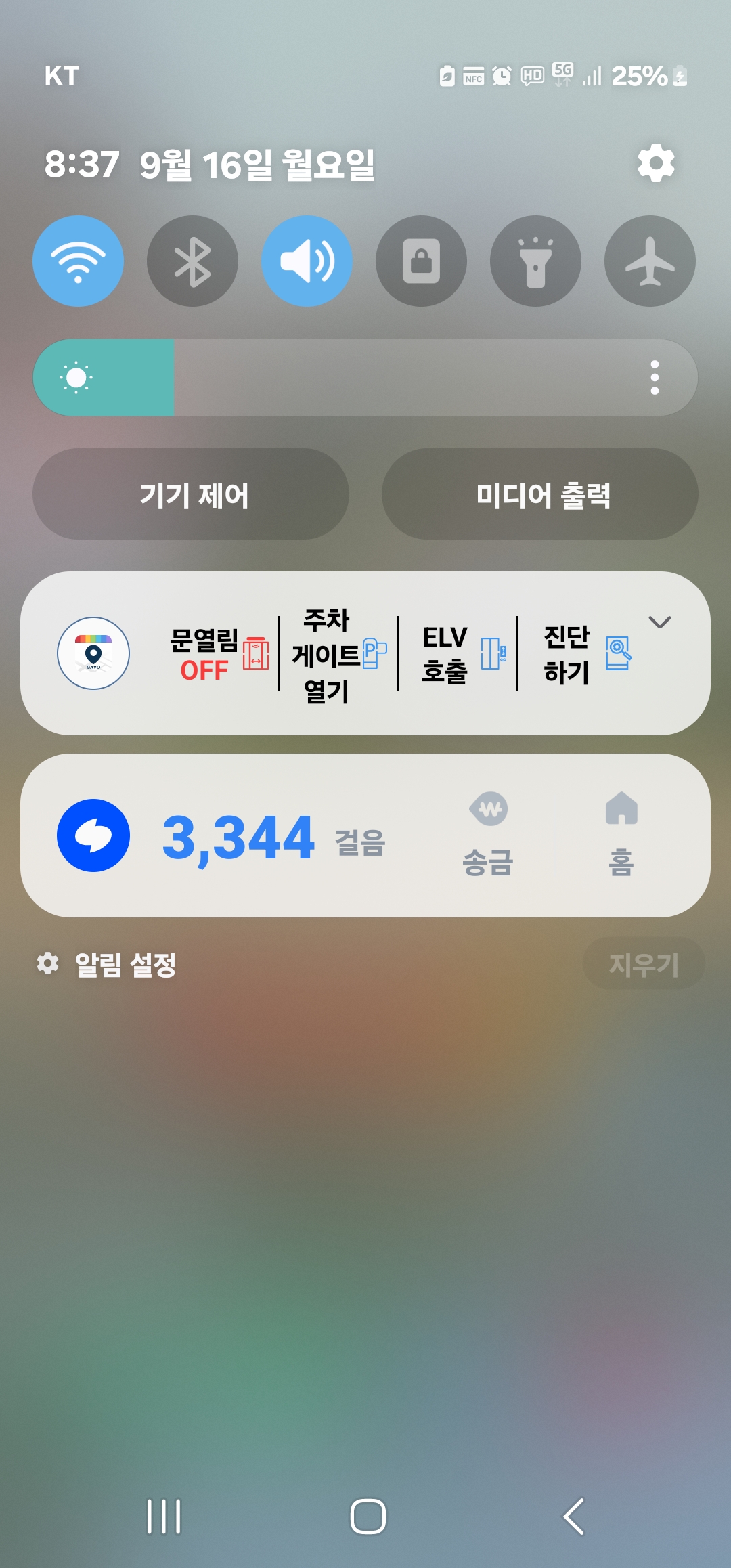Viewport: 731px width, 1568px height.
Task: Tap 홈 in the Toss notification
Action: click(x=621, y=835)
